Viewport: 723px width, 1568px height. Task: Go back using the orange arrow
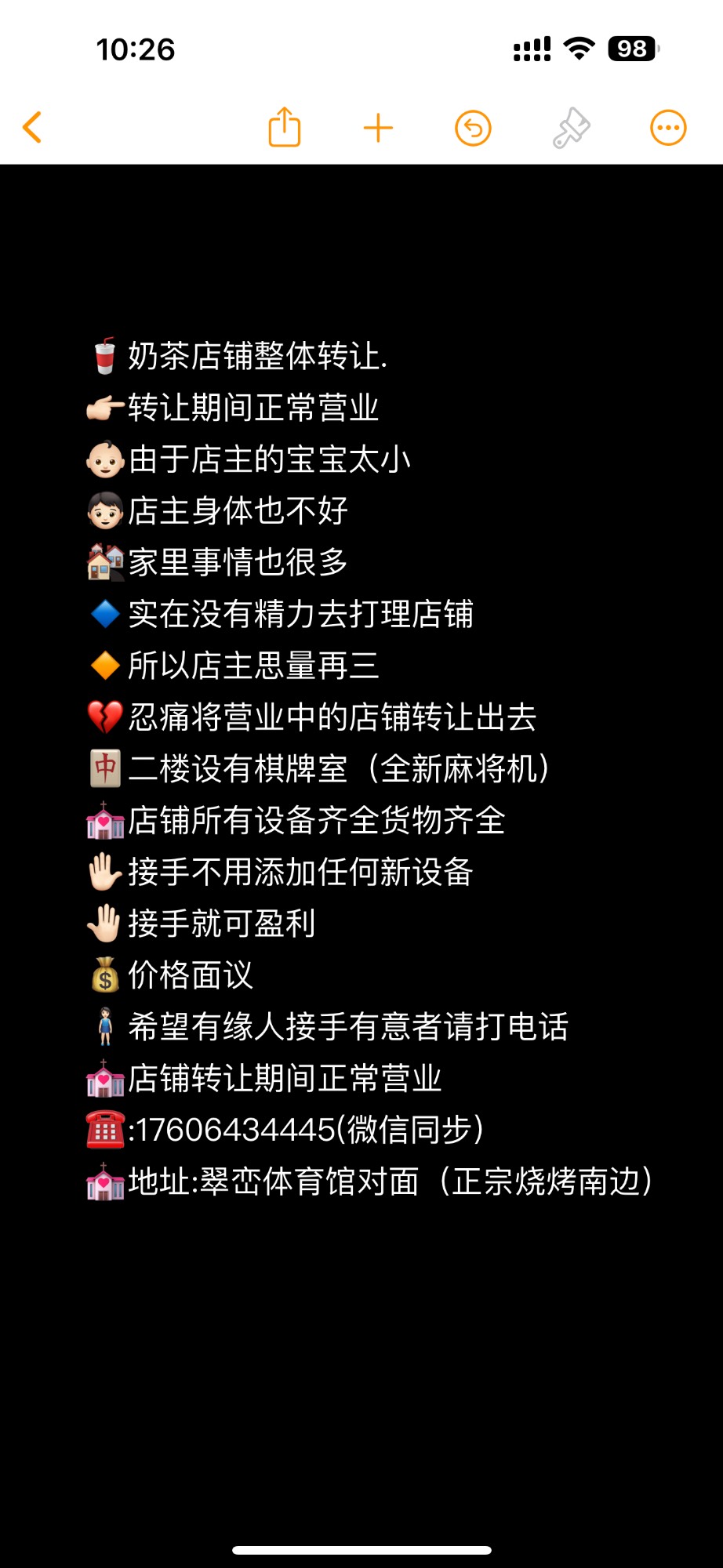click(x=32, y=127)
